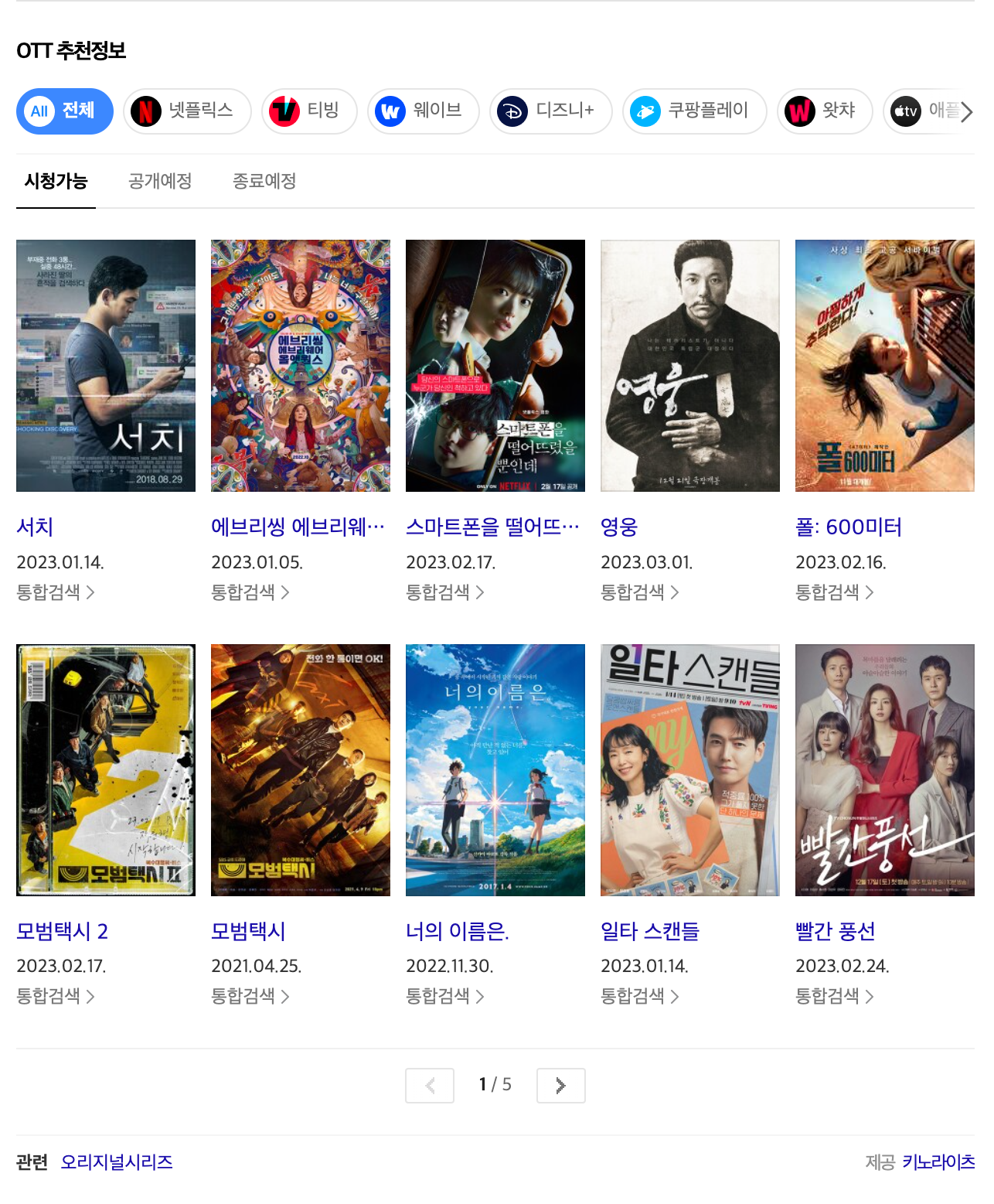994x1204 pixels.
Task: Open the 종료예정 tab
Action: [x=264, y=182]
